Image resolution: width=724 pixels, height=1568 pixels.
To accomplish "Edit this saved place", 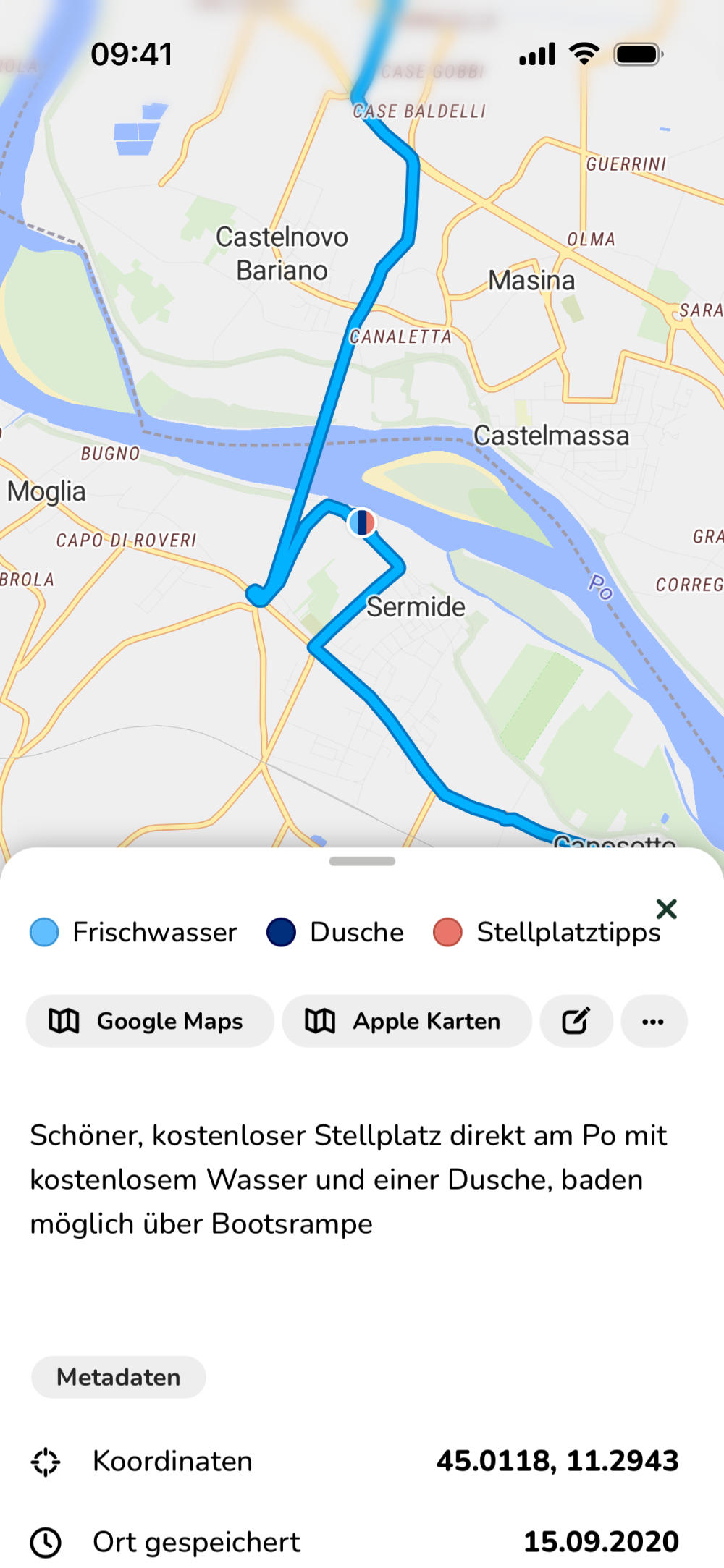I will (576, 1021).
